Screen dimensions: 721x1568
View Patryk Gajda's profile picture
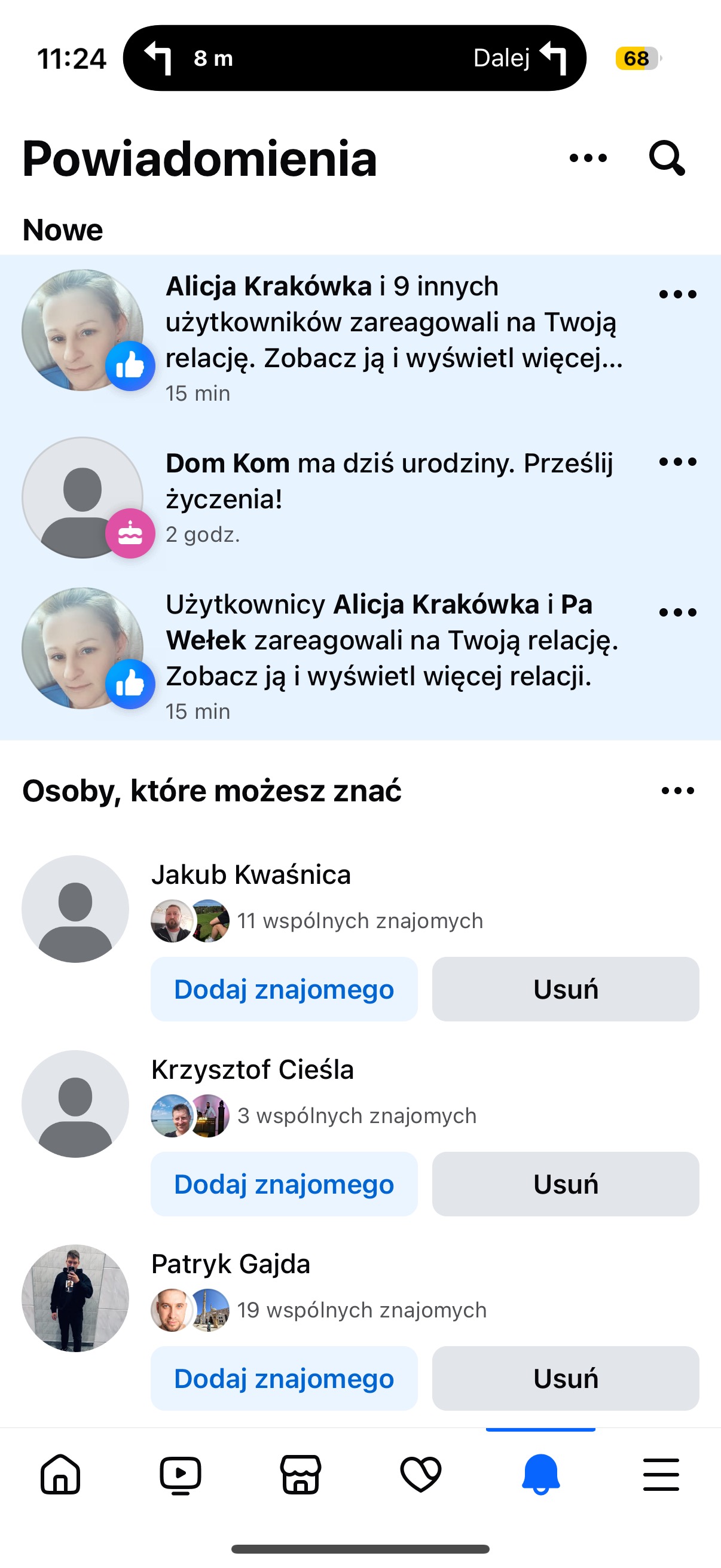coord(75,1298)
